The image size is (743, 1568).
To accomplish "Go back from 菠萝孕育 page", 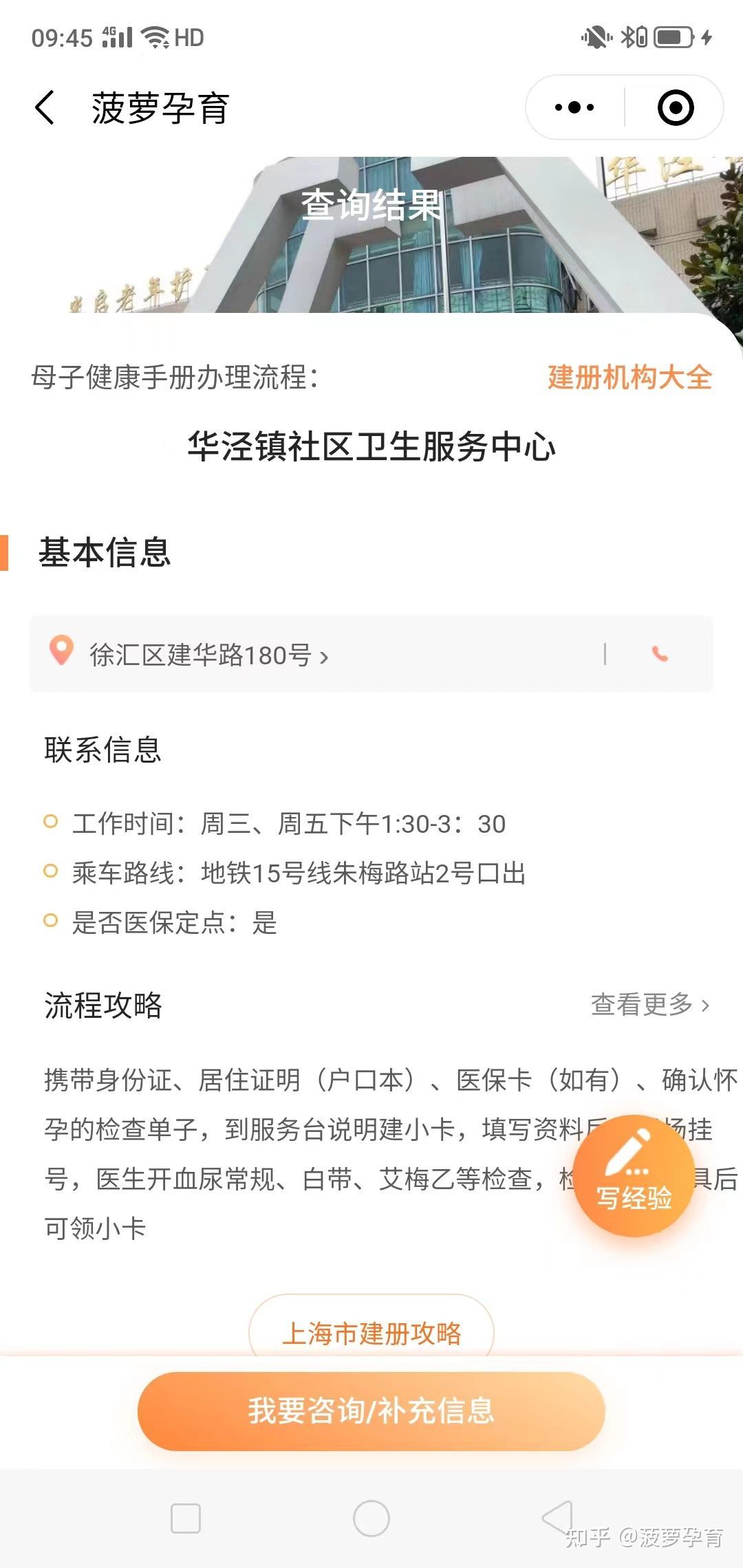I will (x=45, y=108).
